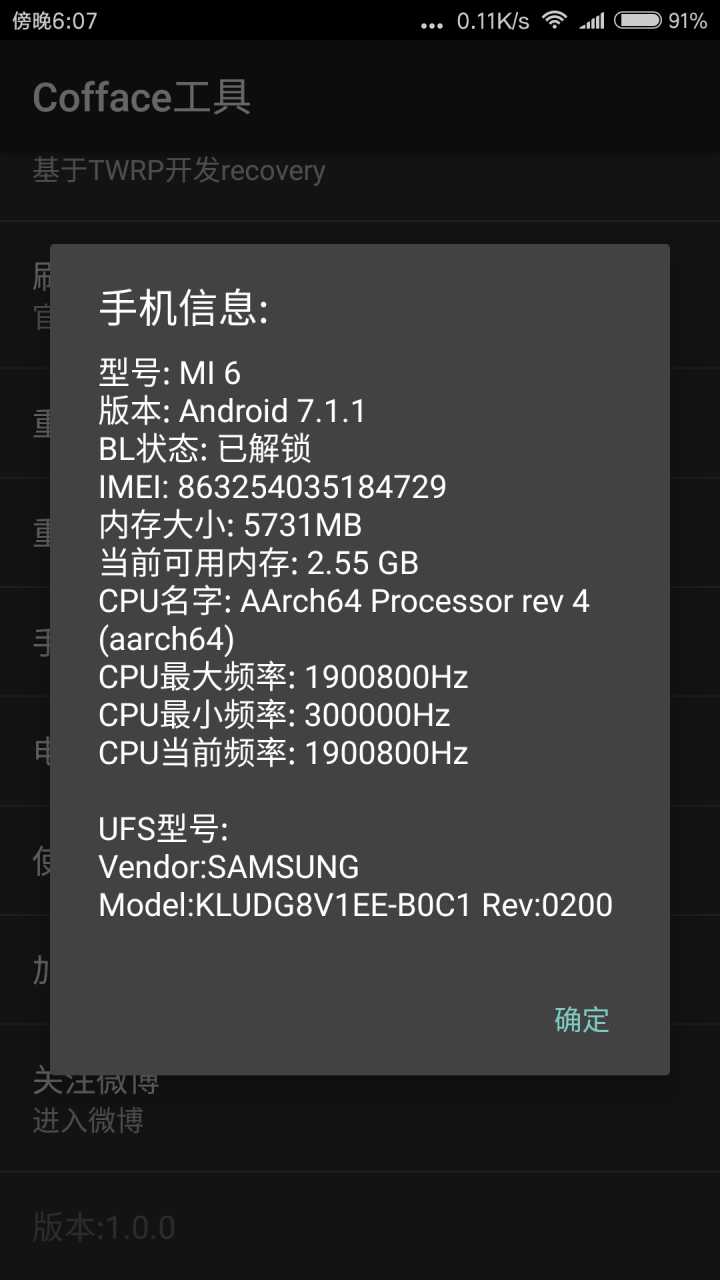The width and height of the screenshot is (720, 1280).
Task: Select the 型号: MI 6 model line
Action: tap(167, 372)
